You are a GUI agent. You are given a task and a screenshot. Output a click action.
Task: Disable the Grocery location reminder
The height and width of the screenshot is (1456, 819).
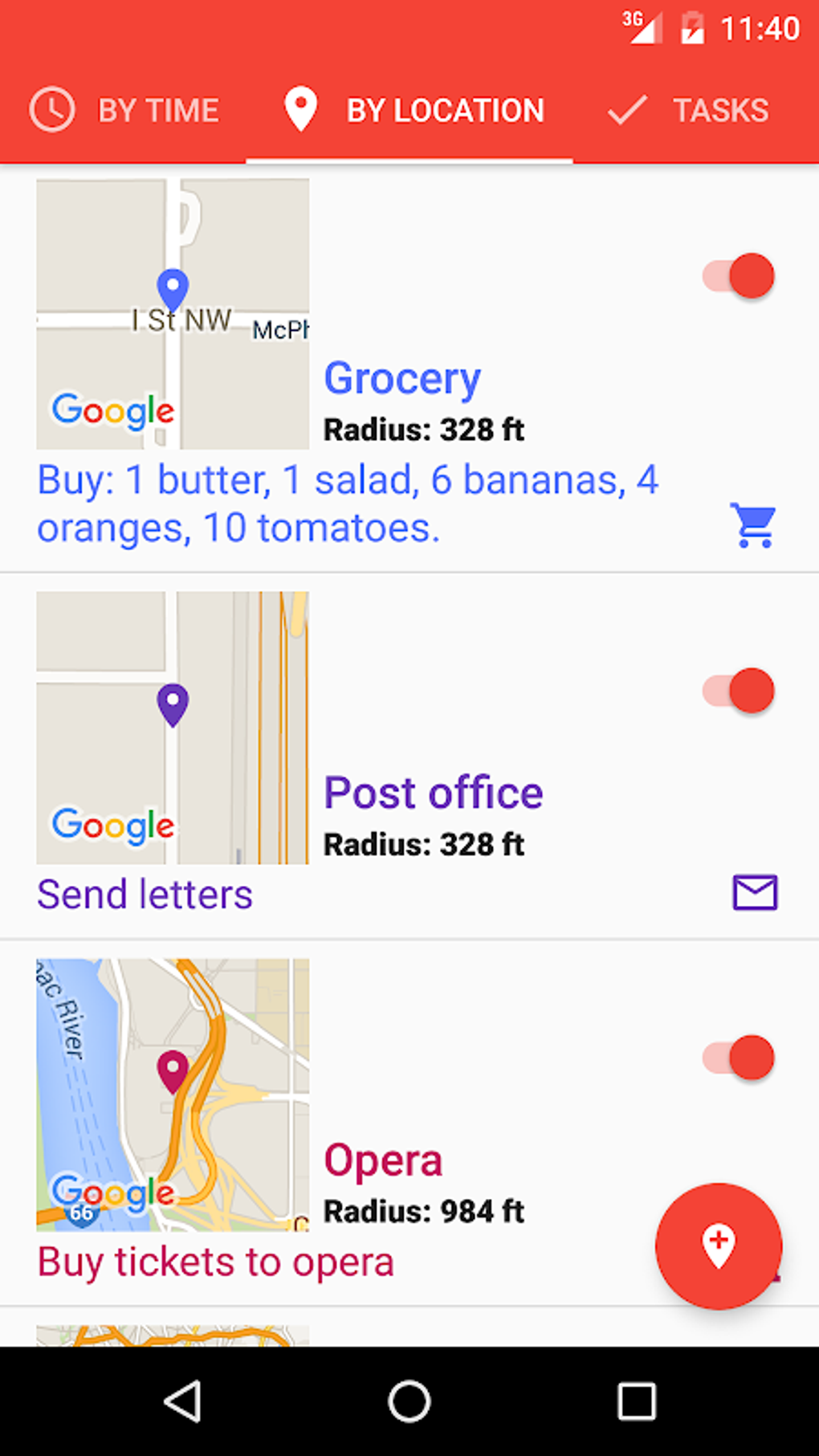click(x=740, y=276)
